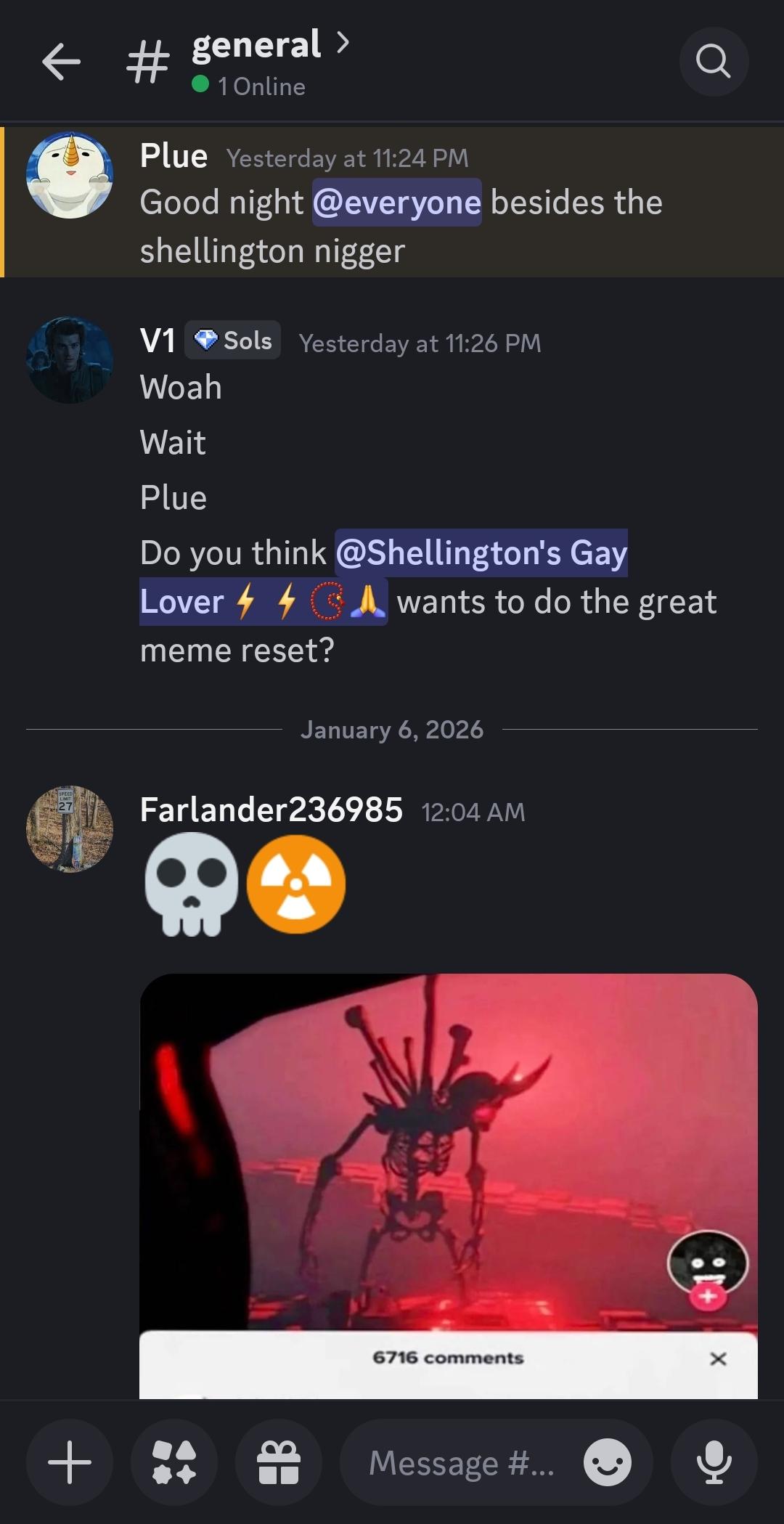Open the plus attachment menu
The width and height of the screenshot is (784, 1524).
point(70,1462)
